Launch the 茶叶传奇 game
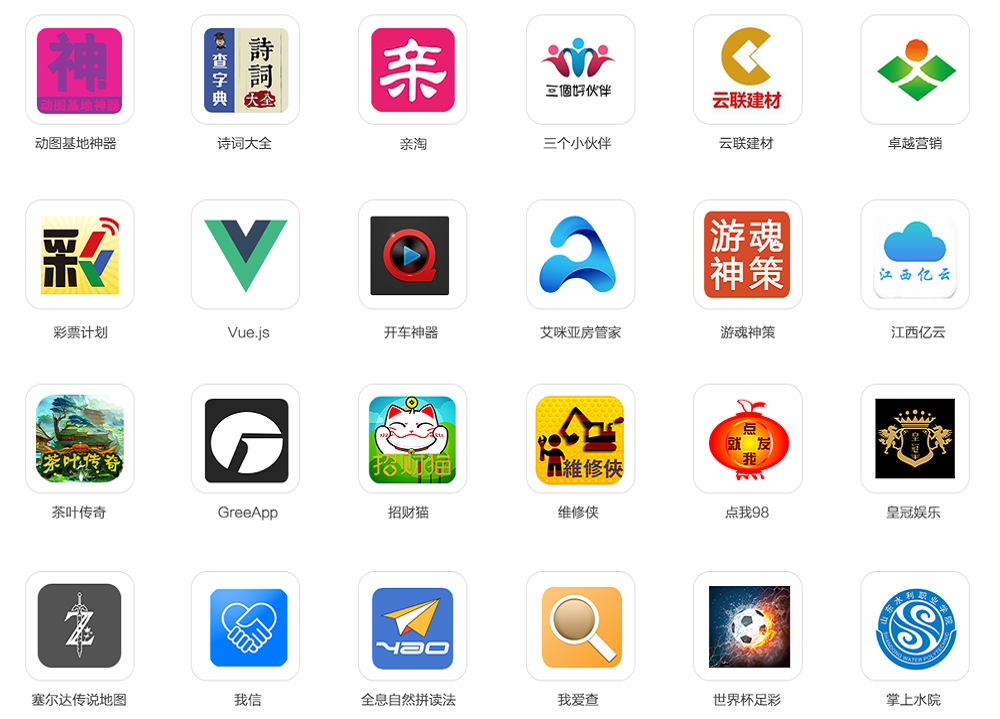Screen dimensions: 1000x719 [x=79, y=439]
